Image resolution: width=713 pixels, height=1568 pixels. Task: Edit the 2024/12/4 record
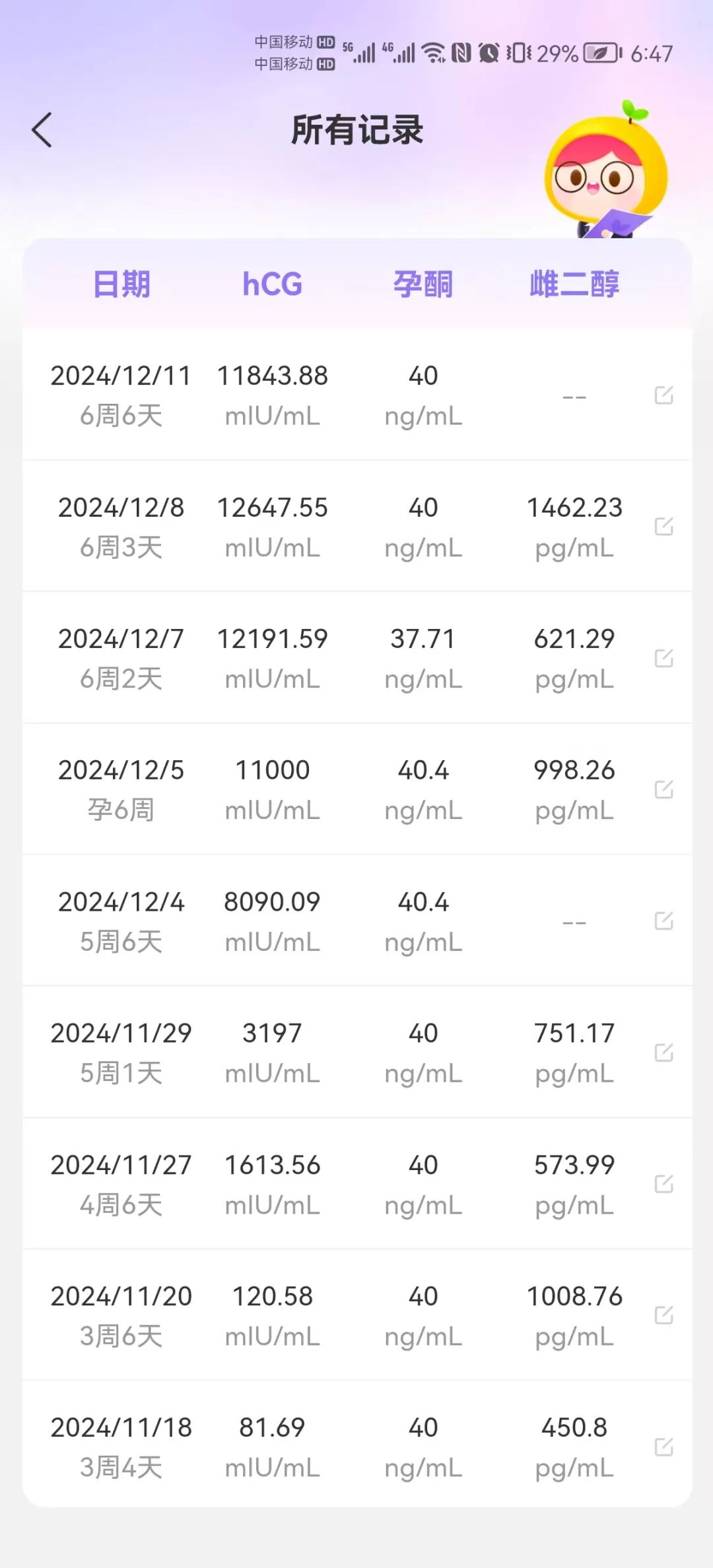click(663, 921)
